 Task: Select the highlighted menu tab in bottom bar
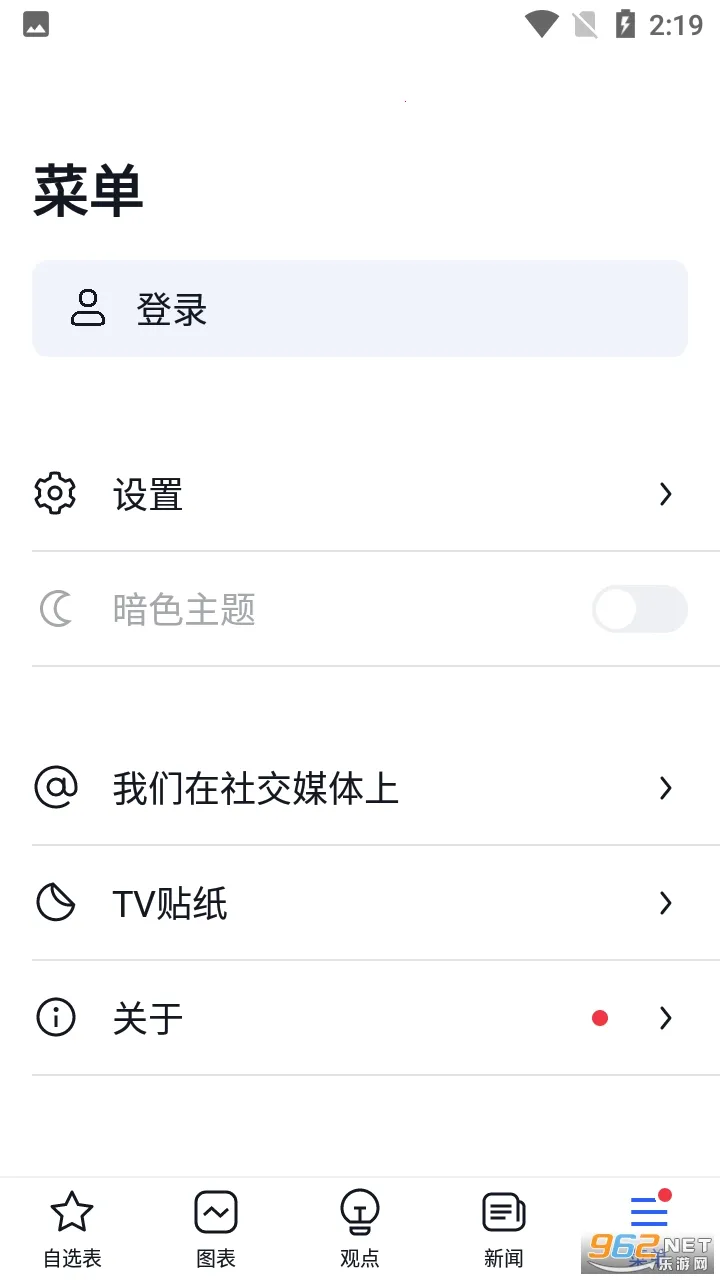[x=648, y=1210]
